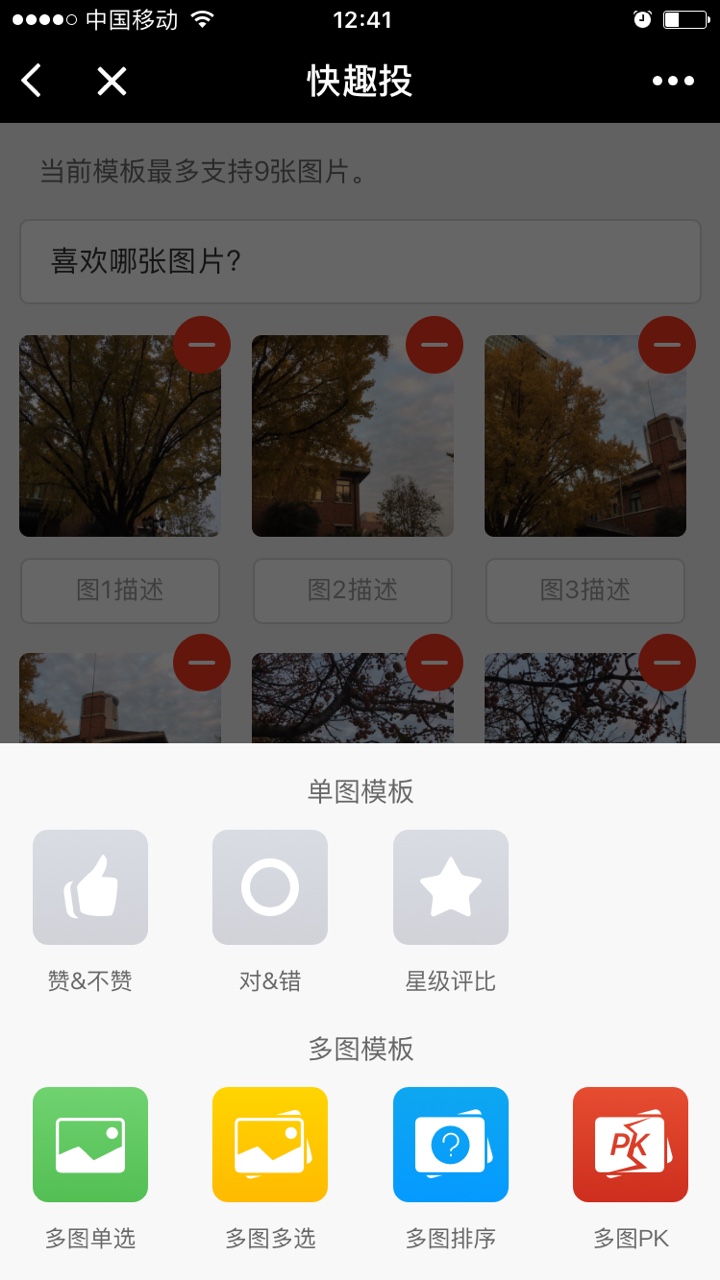Focus the 图3描述 description field

pos(586,590)
